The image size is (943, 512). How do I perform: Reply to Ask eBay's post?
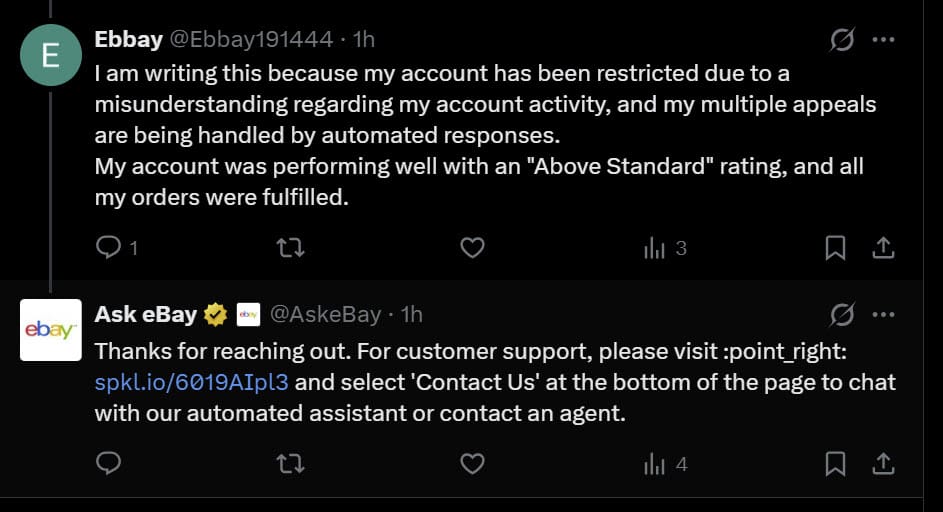[108, 463]
